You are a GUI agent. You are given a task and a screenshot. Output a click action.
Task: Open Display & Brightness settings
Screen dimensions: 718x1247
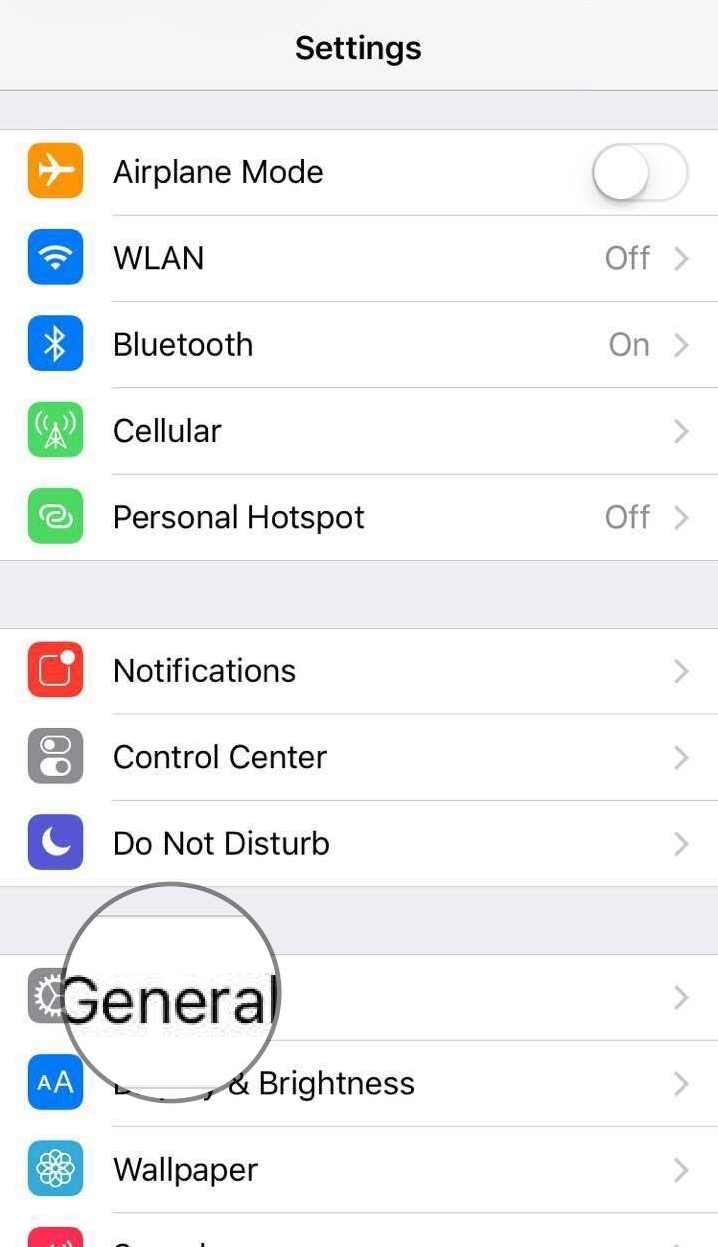pos(400,1084)
